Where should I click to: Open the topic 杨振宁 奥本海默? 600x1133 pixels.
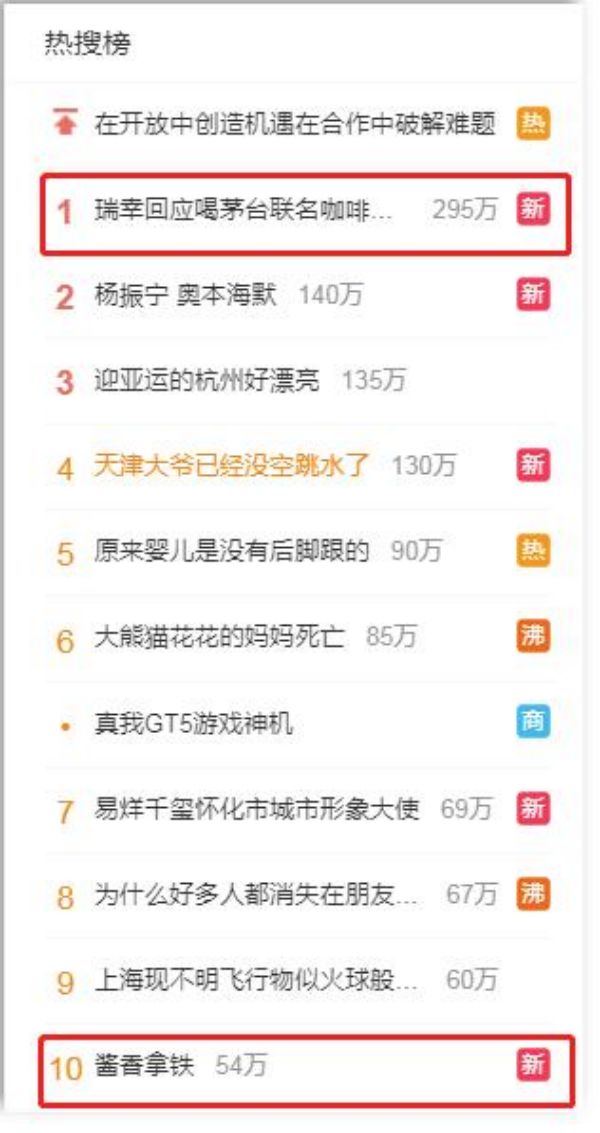[x=186, y=295]
